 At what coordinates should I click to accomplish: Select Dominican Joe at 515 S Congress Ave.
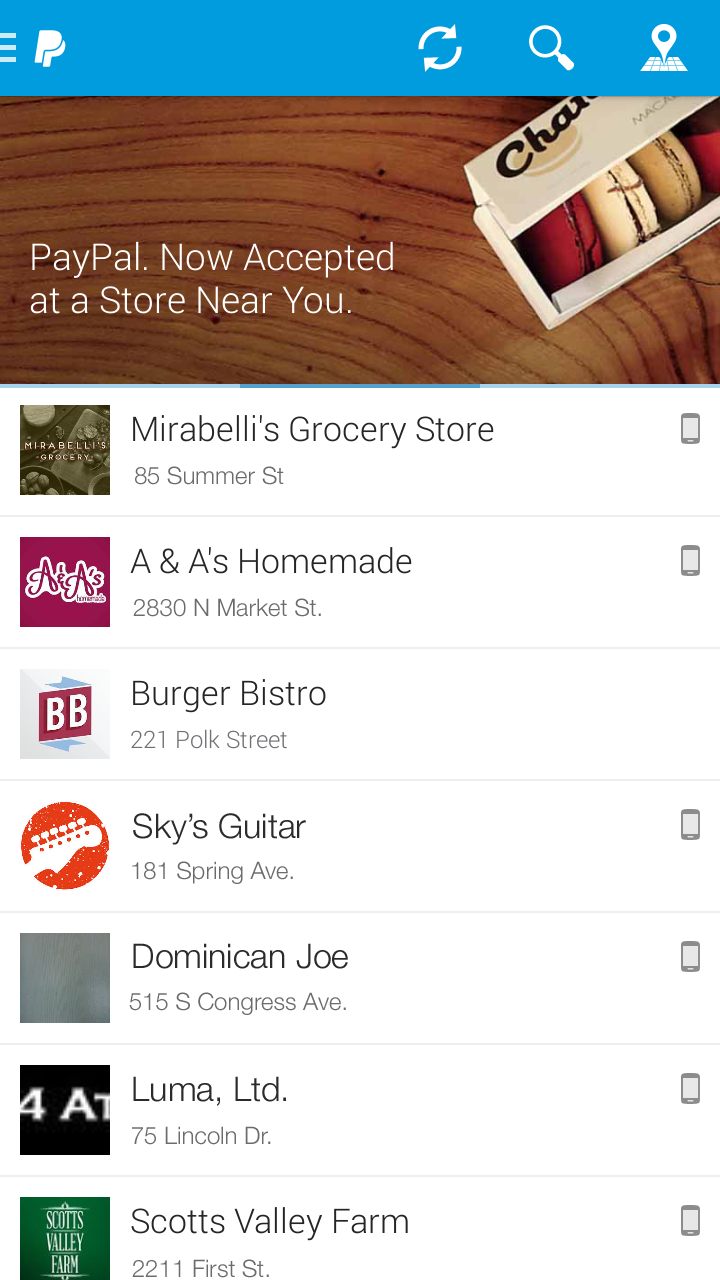coord(300,977)
